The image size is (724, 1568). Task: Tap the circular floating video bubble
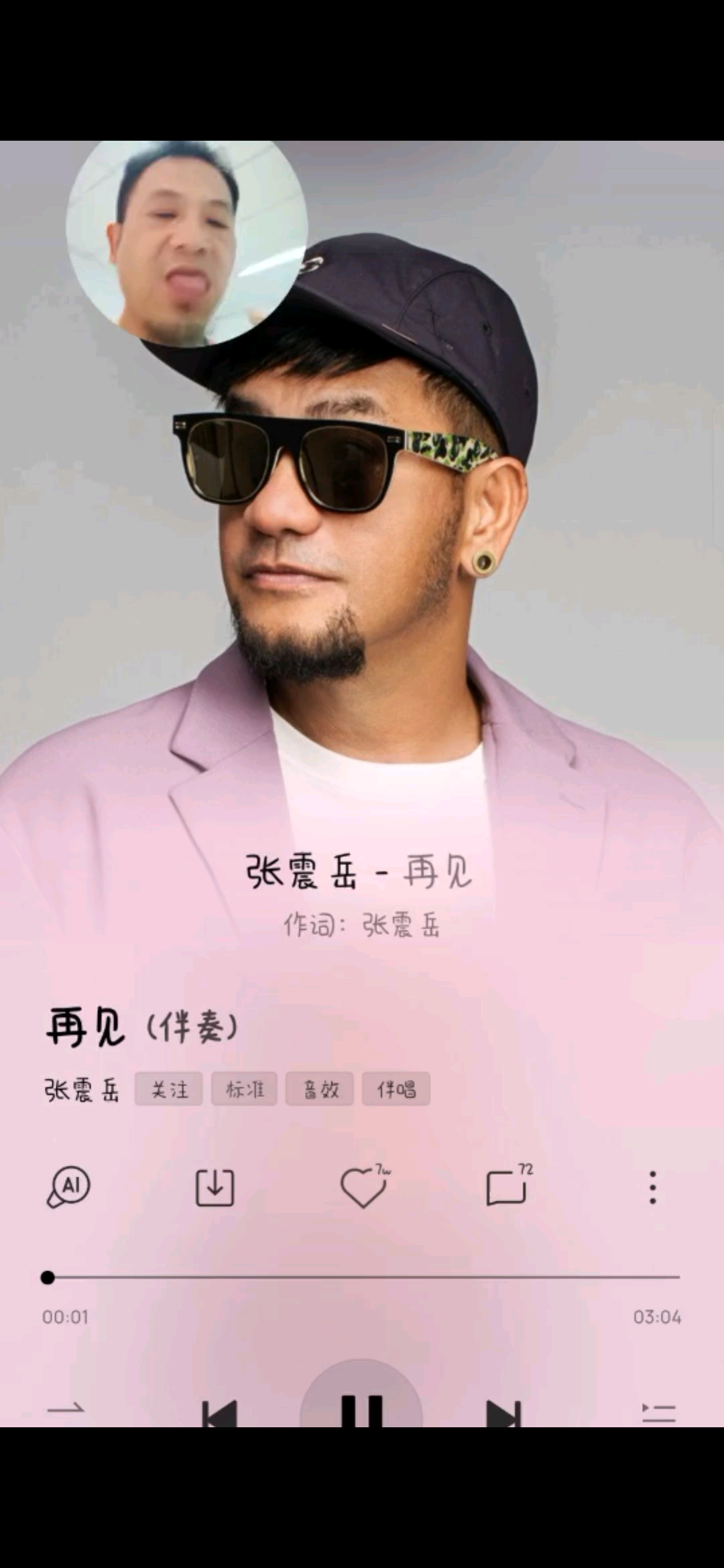pyautogui.click(x=186, y=243)
